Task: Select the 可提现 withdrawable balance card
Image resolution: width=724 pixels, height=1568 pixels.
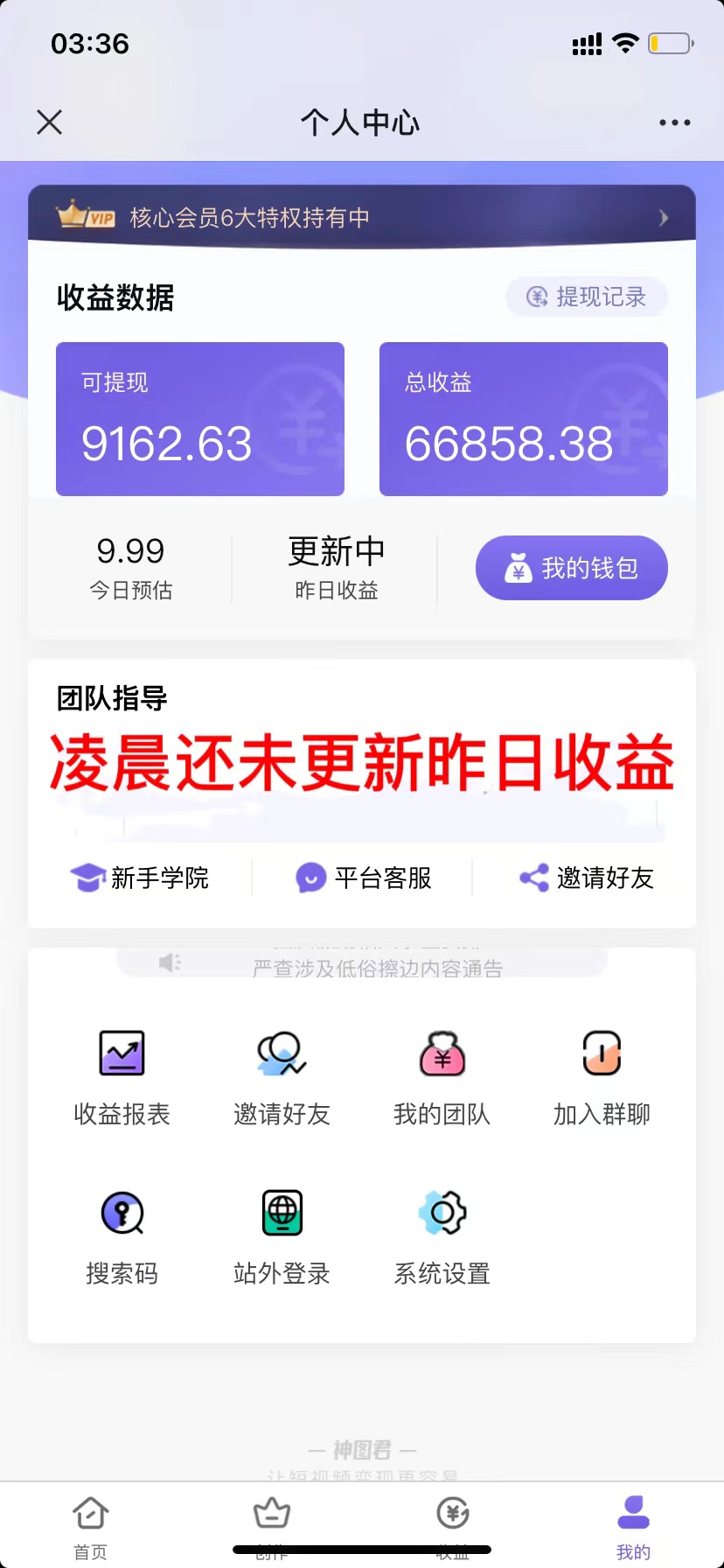Action: coord(199,419)
